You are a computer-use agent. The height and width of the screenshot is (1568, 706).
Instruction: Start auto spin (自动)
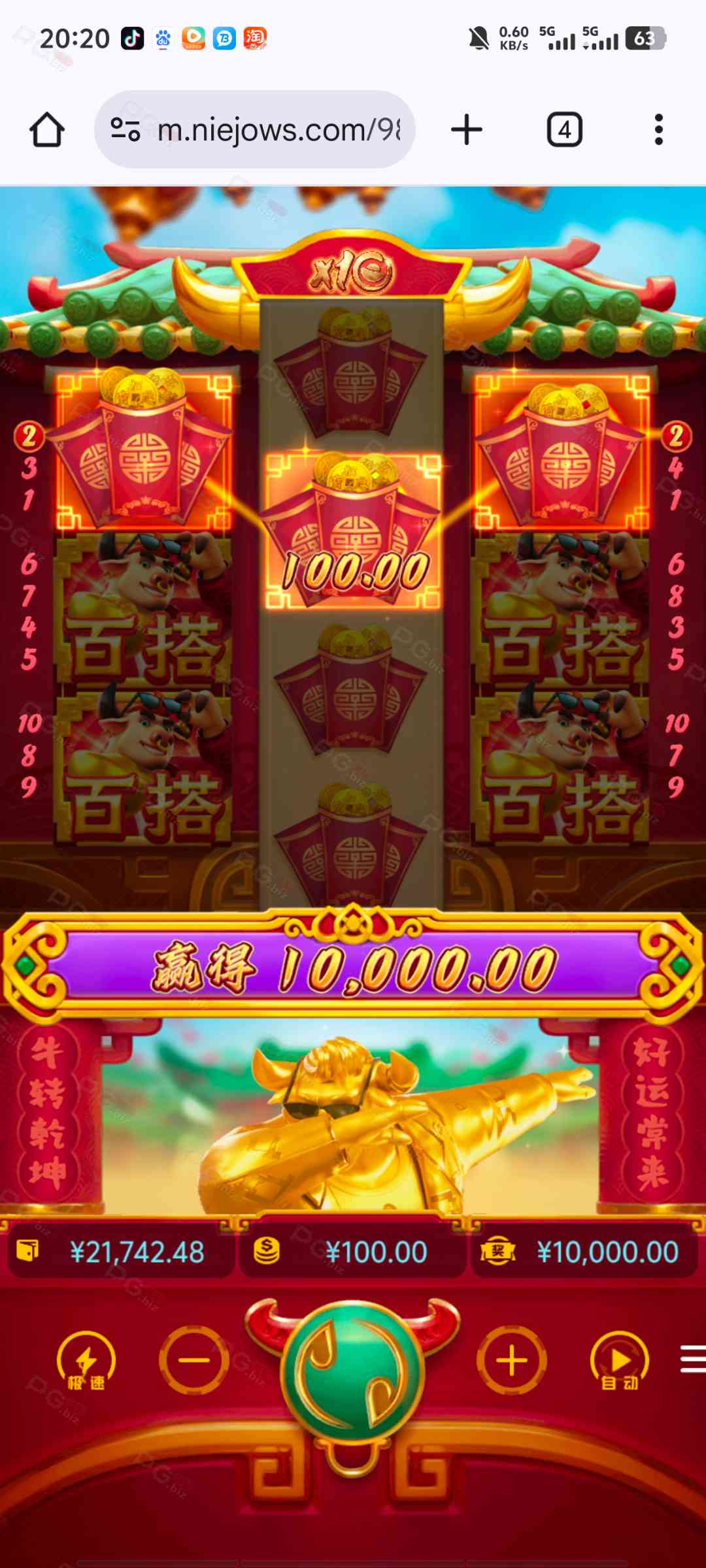point(619,1360)
